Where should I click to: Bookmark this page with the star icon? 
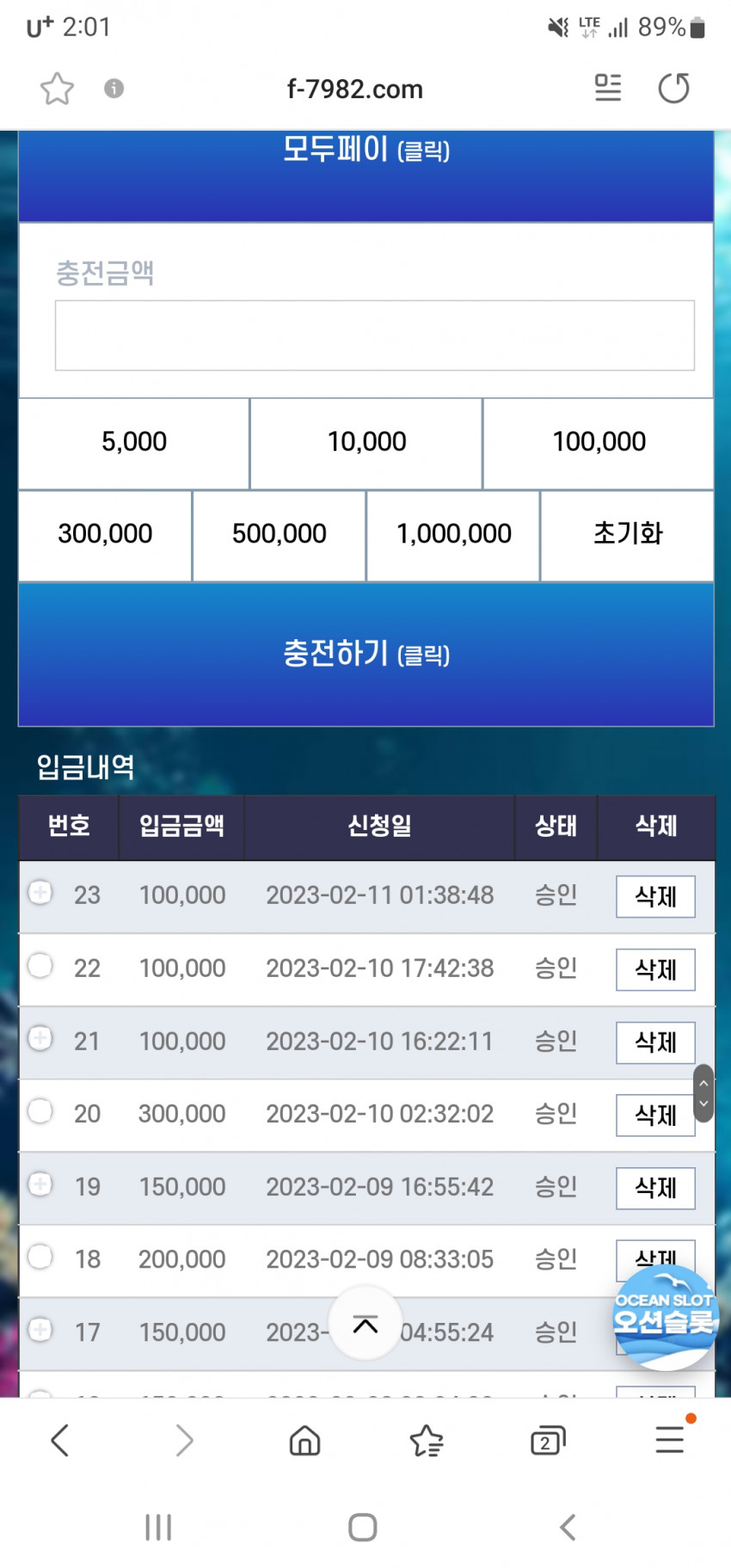point(57,89)
